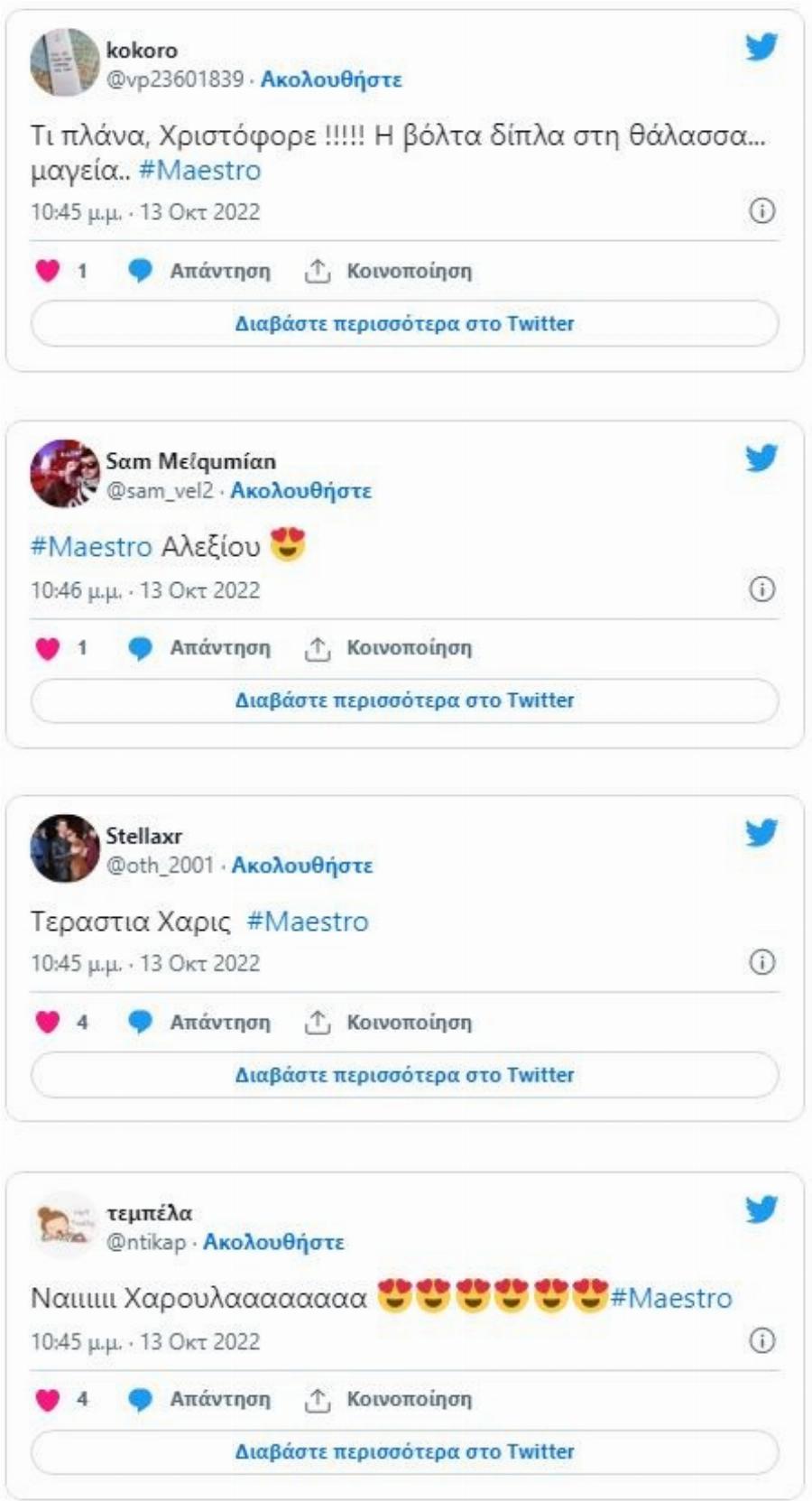
Task: Open the info icon on τεμπέλα's tweet
Action: click(x=762, y=1340)
